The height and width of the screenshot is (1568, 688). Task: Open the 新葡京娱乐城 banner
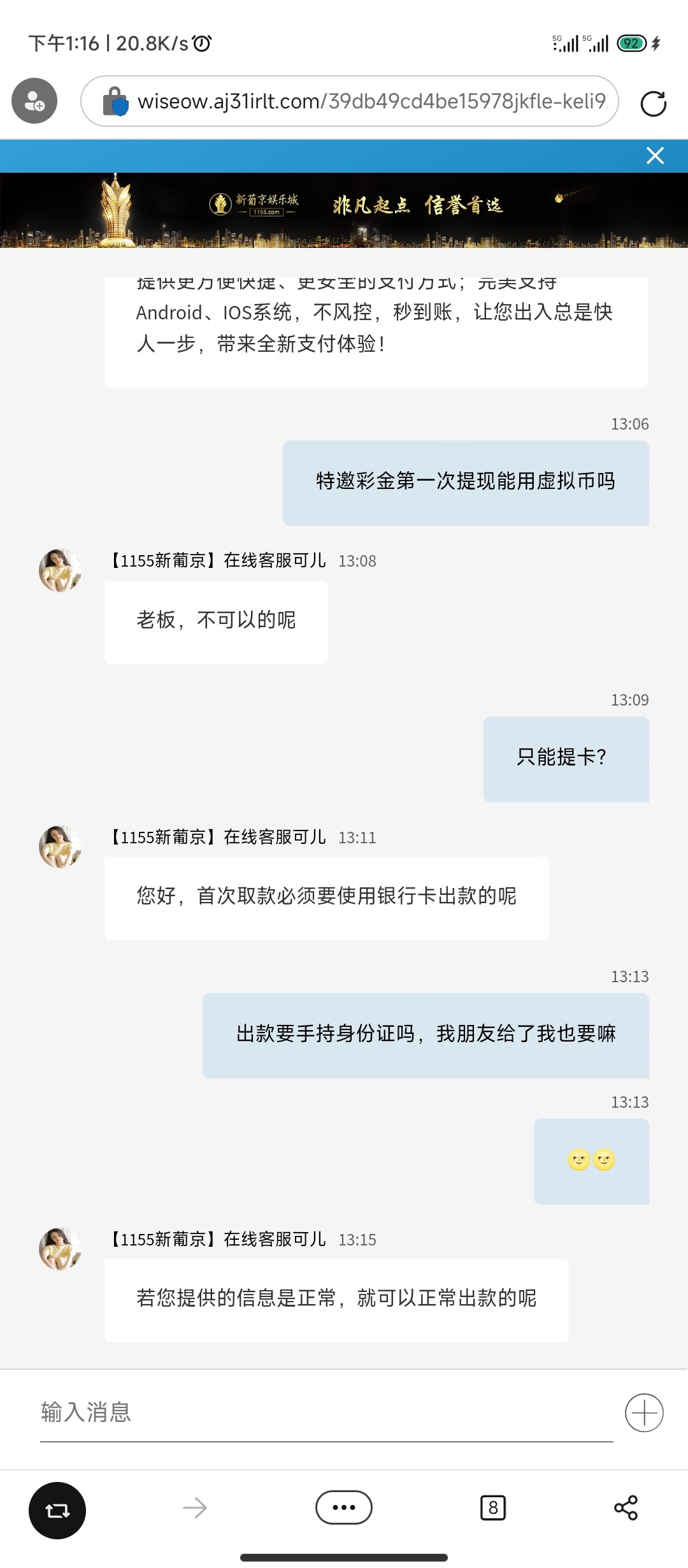[344, 210]
